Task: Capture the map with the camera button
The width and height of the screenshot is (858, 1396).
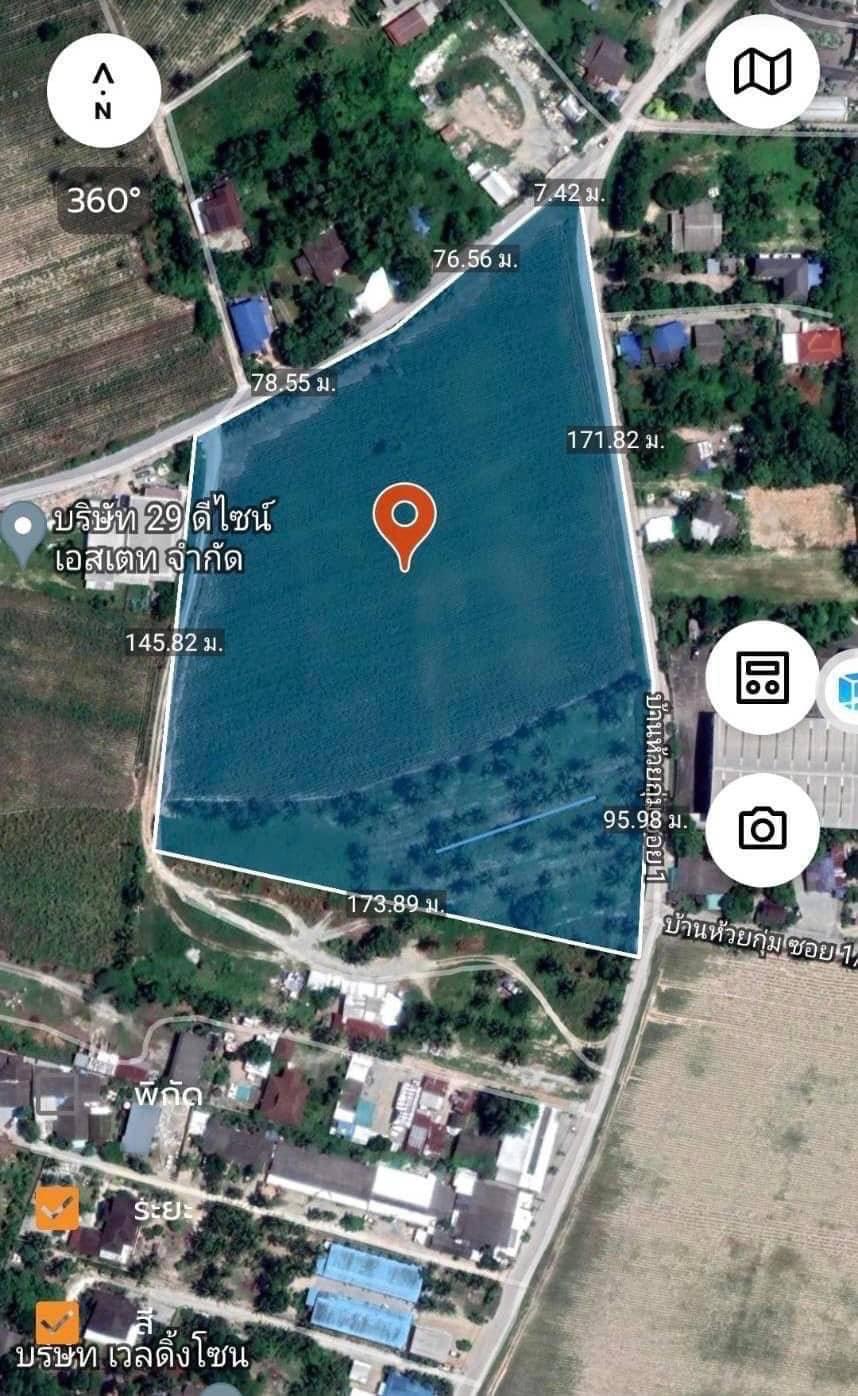Action: point(762,829)
